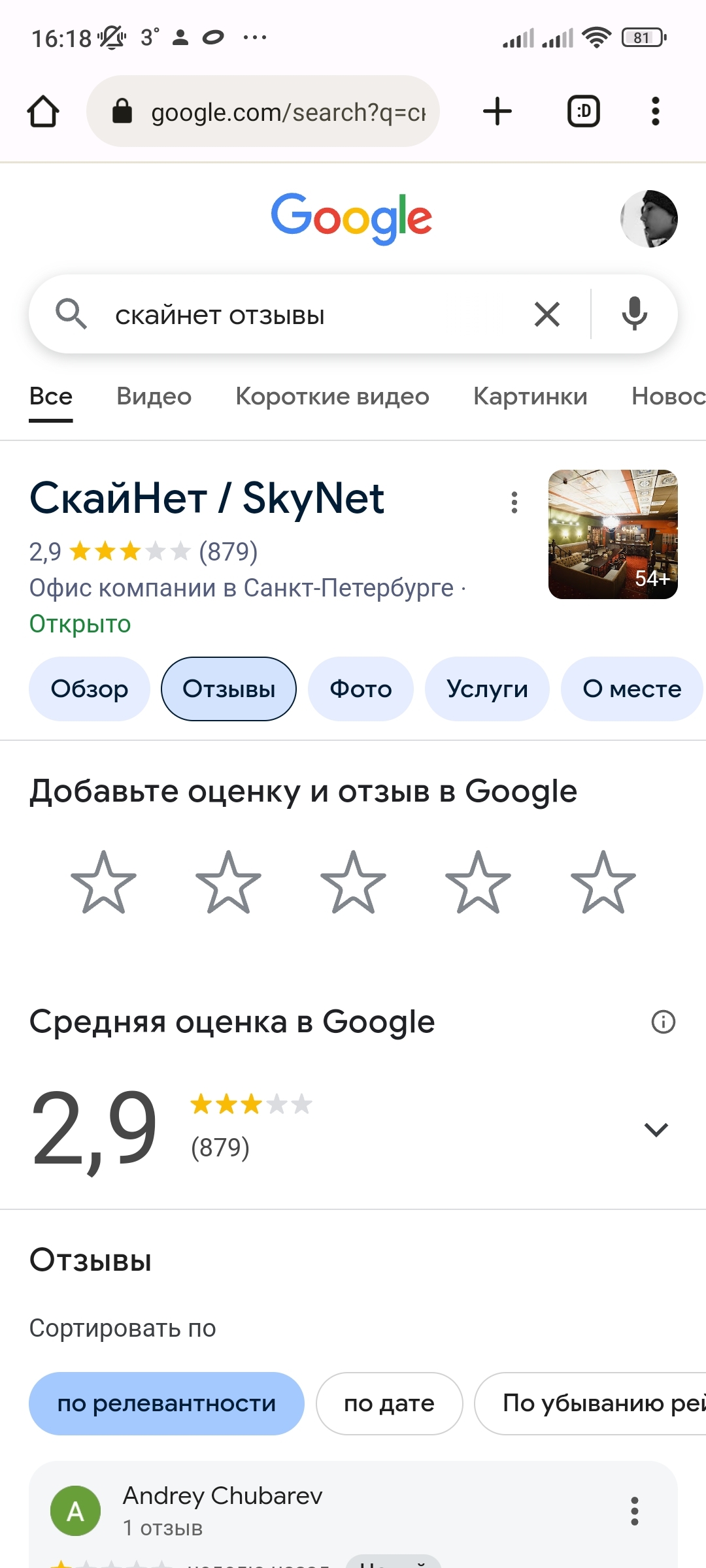
Task: Open the tab switcher
Action: click(x=583, y=111)
